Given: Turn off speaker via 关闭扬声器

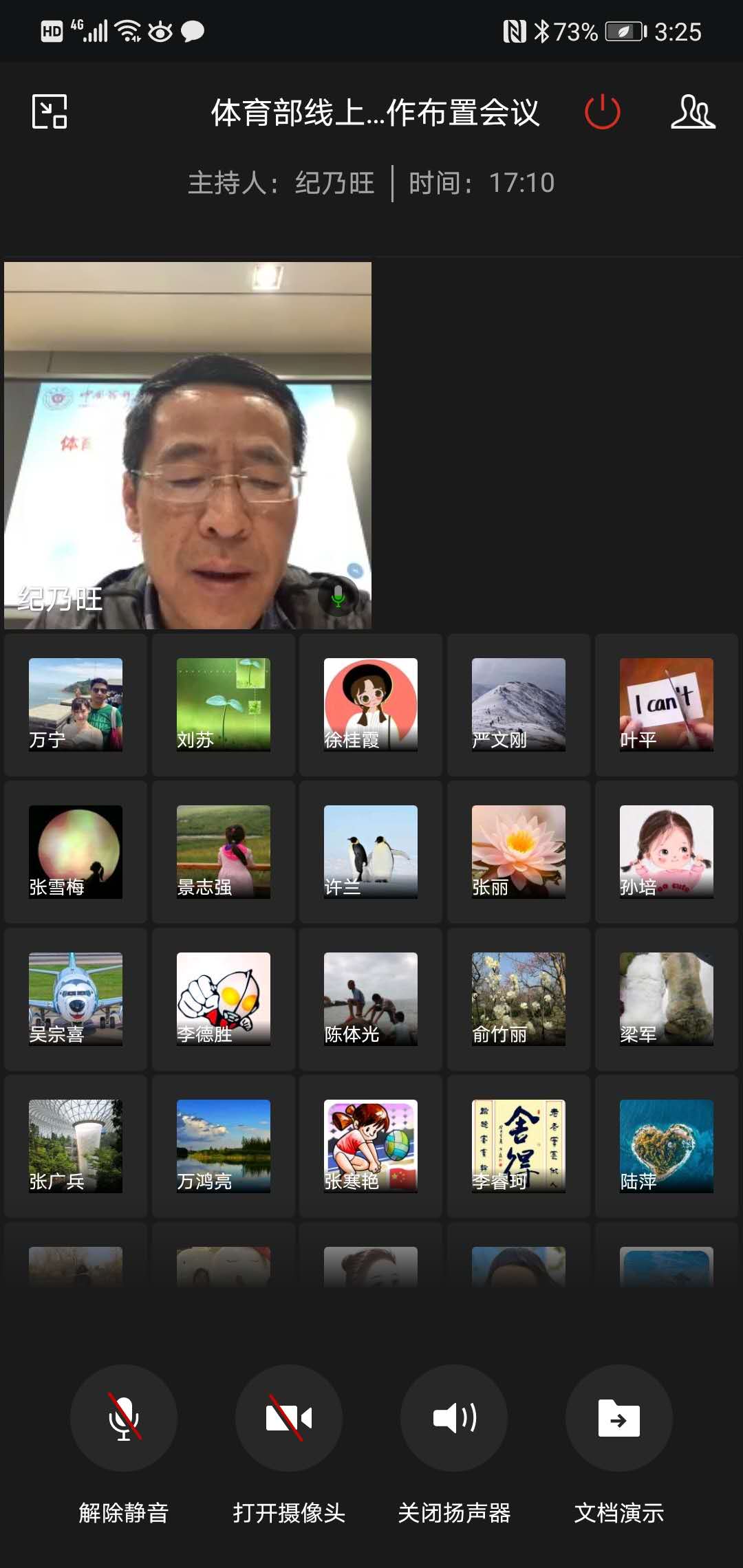Looking at the screenshot, I should click(454, 1418).
